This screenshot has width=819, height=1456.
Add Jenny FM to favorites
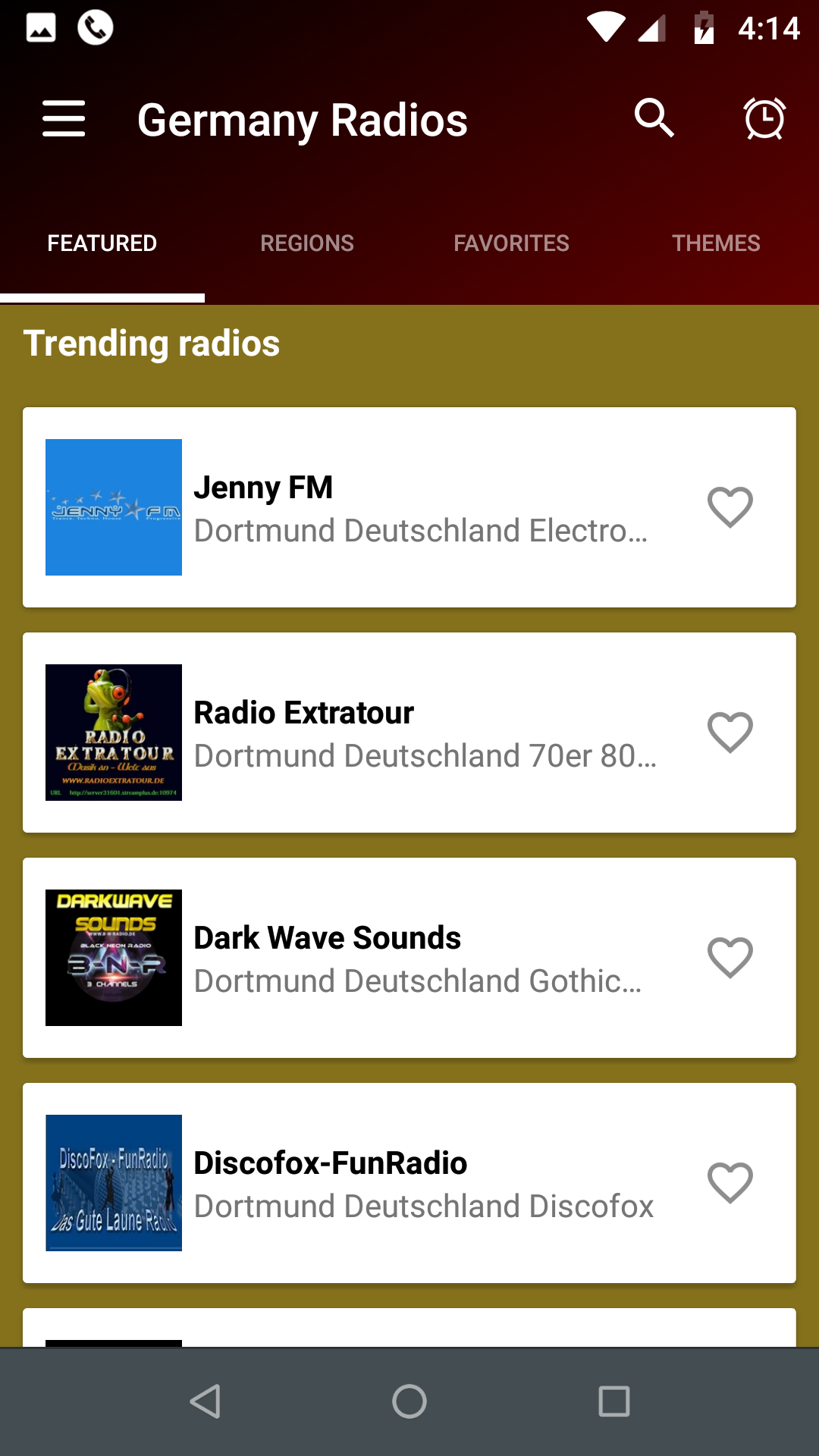730,507
